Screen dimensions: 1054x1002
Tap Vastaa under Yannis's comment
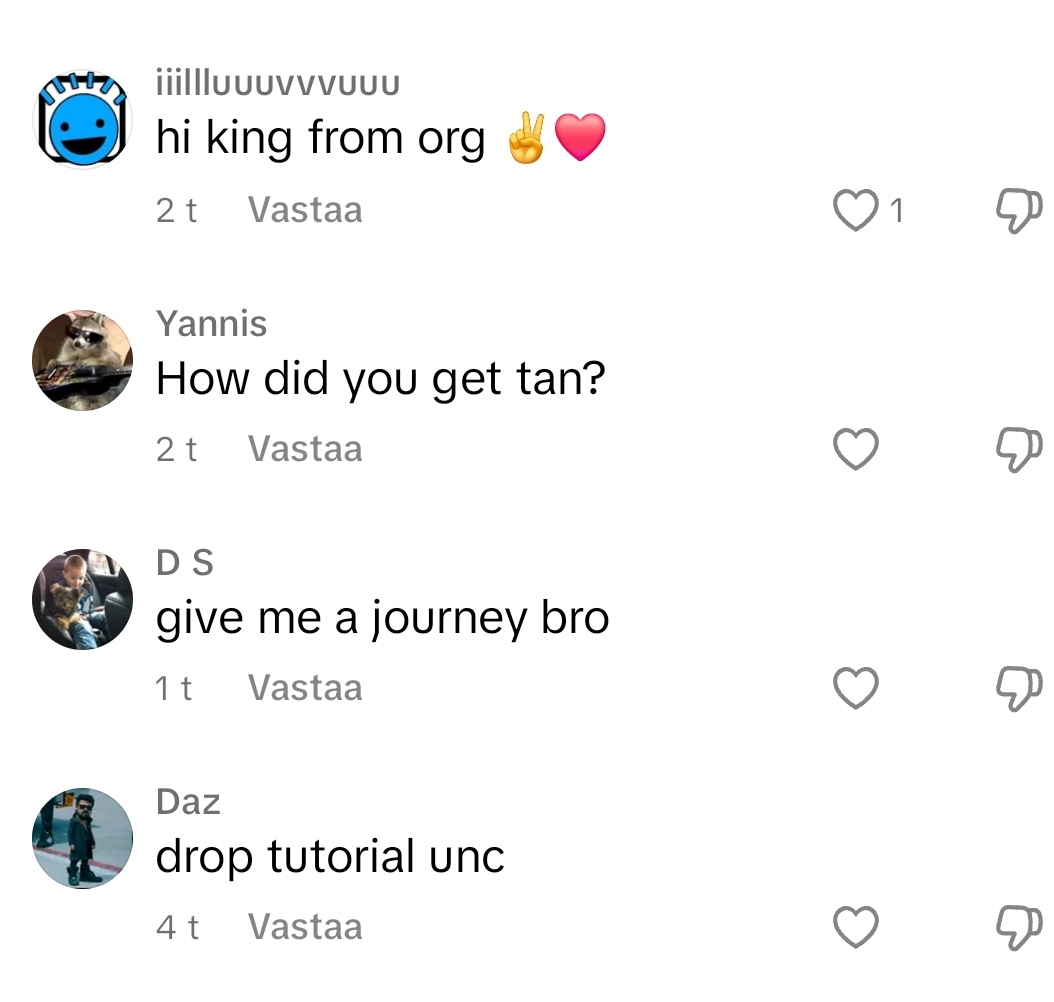[304, 450]
